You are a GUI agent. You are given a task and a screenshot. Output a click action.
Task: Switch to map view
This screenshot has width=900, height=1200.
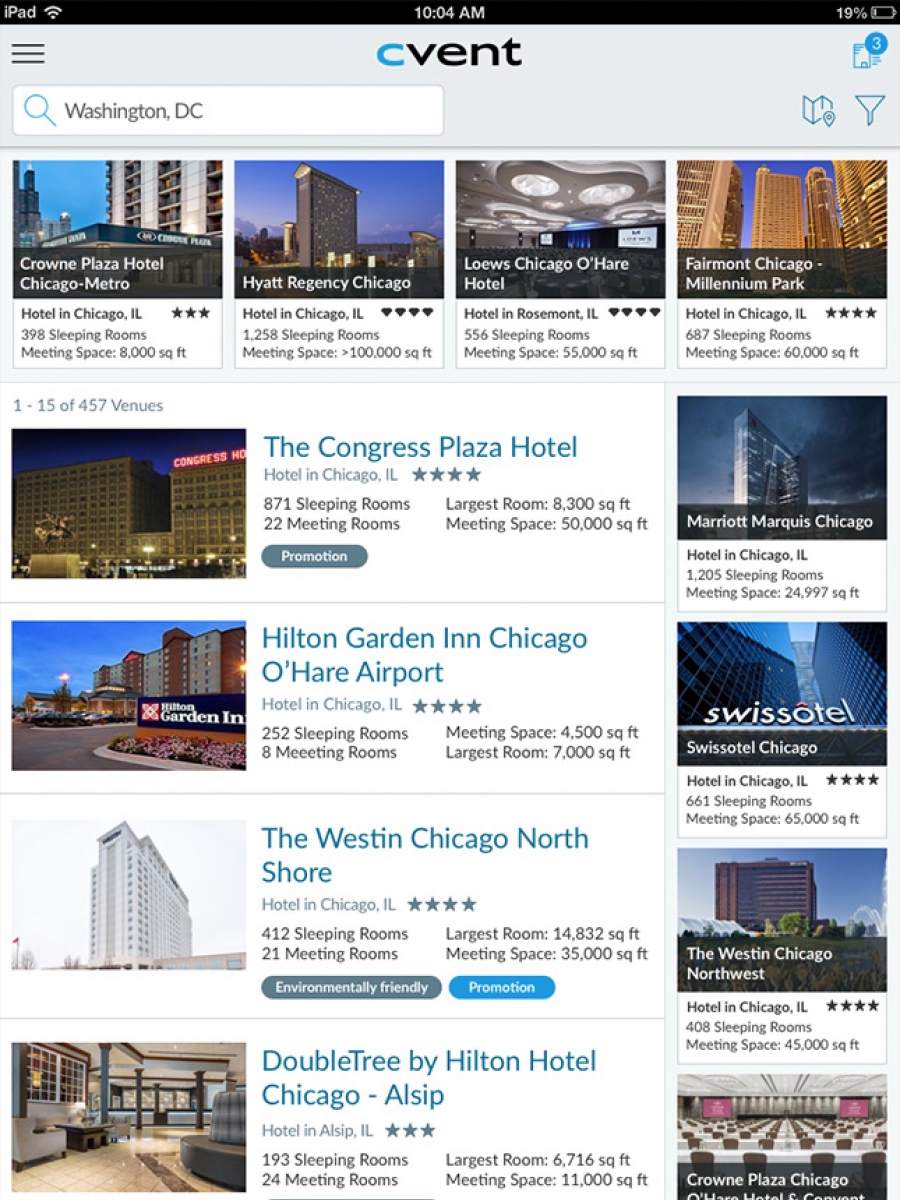coord(818,110)
